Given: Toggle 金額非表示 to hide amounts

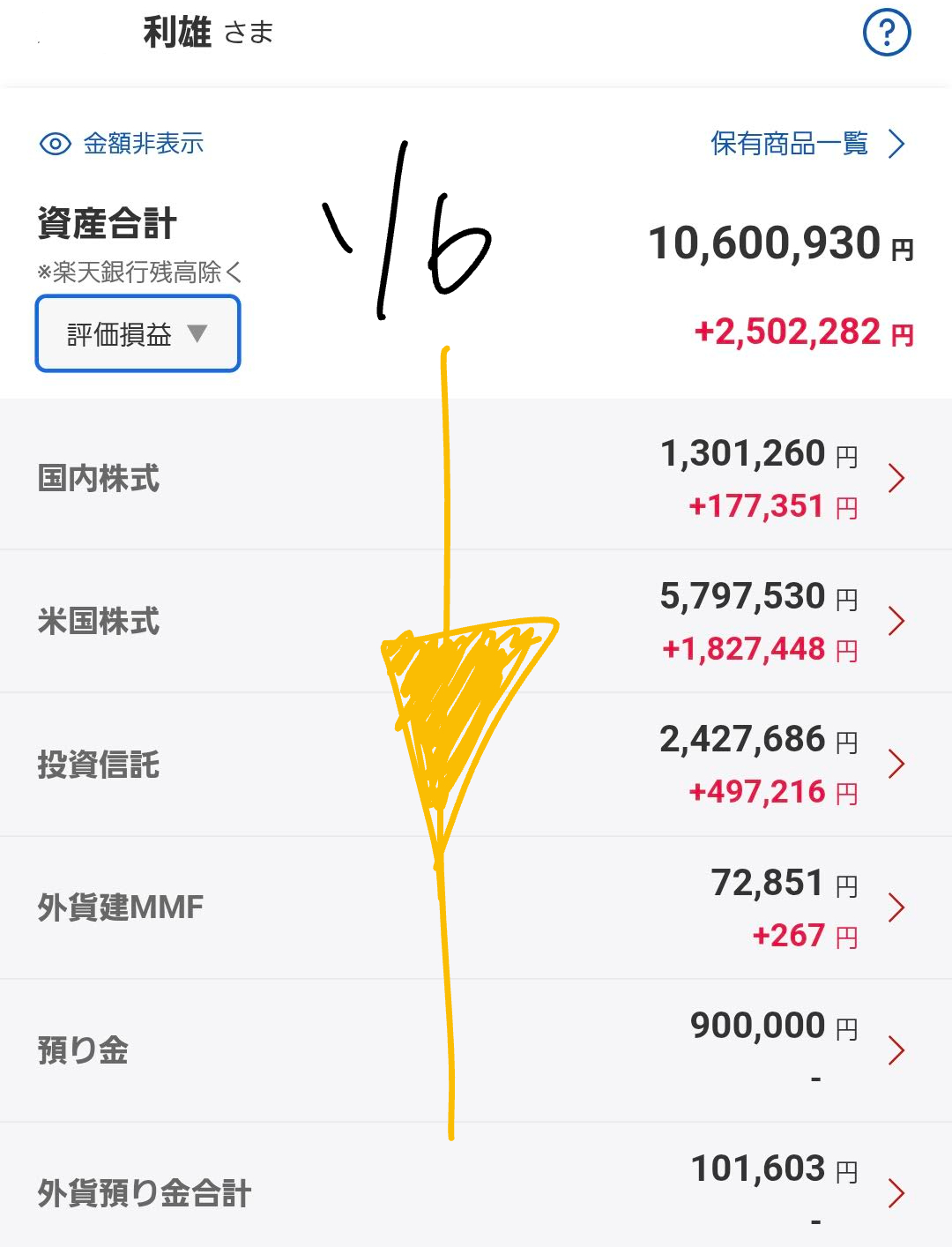Looking at the screenshot, I should (123, 144).
